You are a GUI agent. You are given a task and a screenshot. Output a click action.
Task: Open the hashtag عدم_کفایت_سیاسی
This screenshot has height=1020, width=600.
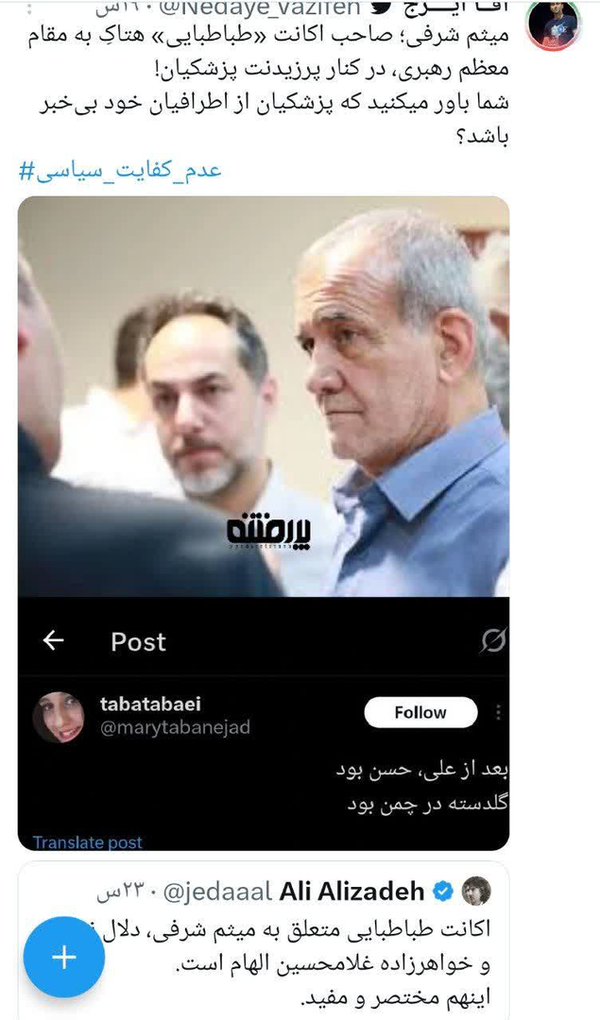click(x=120, y=170)
